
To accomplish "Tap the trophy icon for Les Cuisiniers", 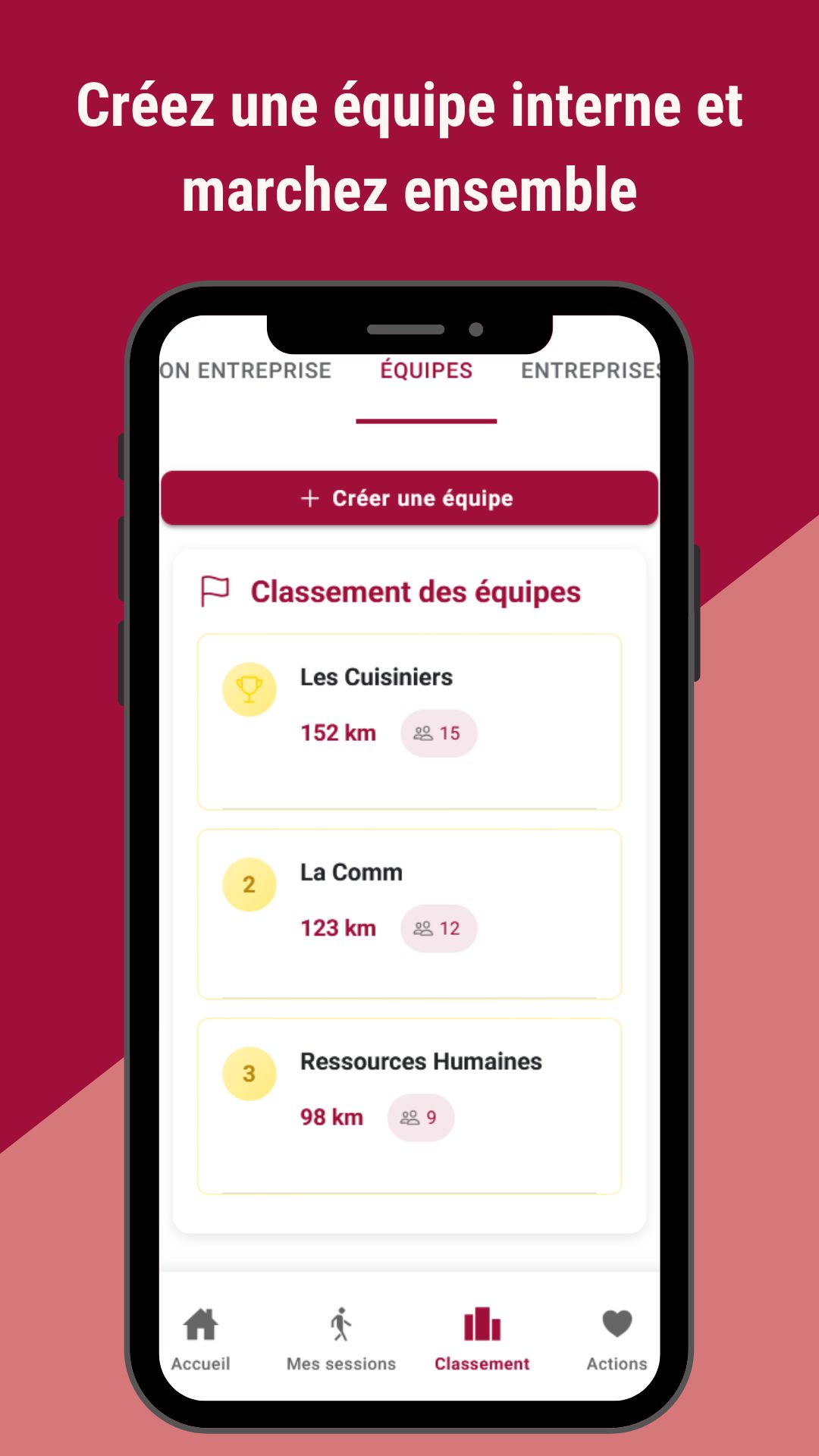I will tap(249, 689).
